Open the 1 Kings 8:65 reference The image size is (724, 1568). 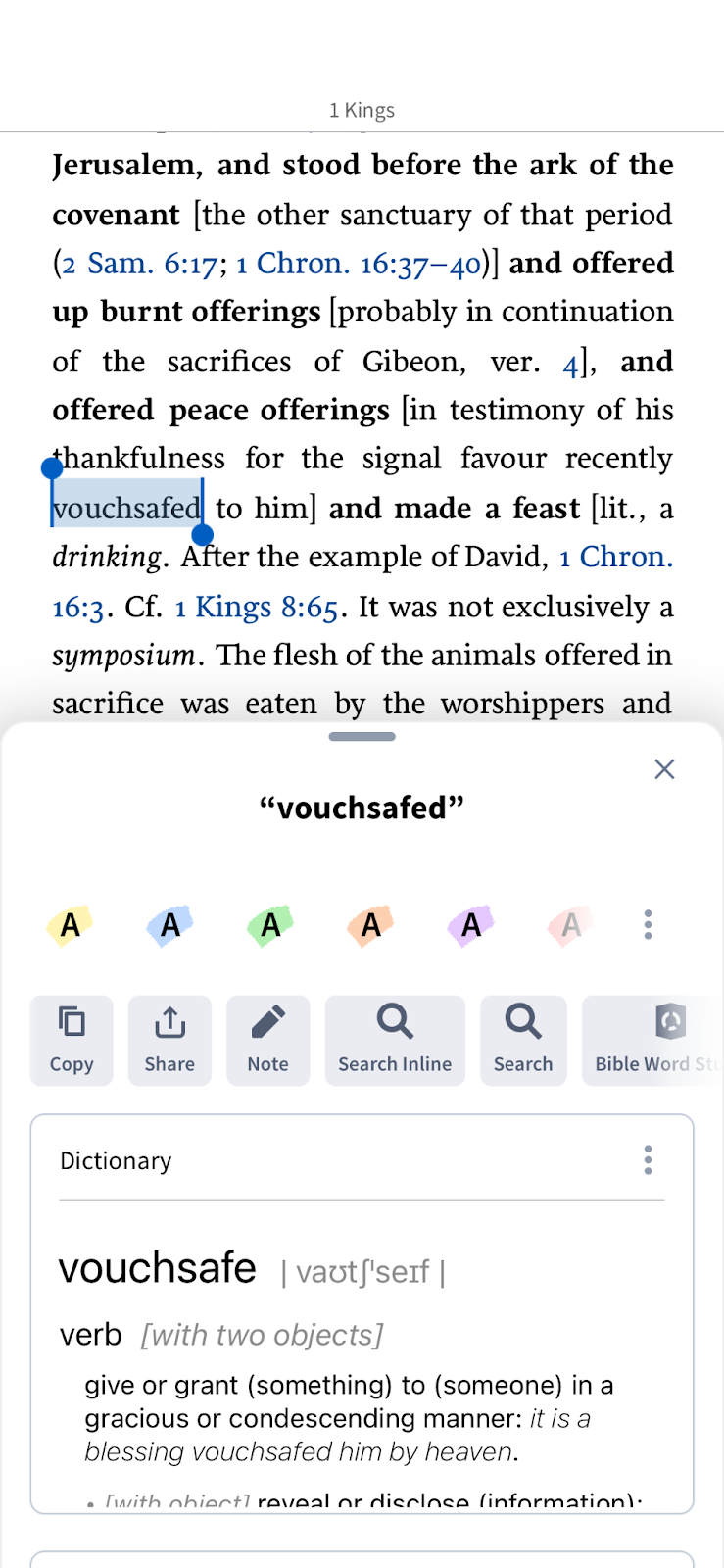pos(257,608)
